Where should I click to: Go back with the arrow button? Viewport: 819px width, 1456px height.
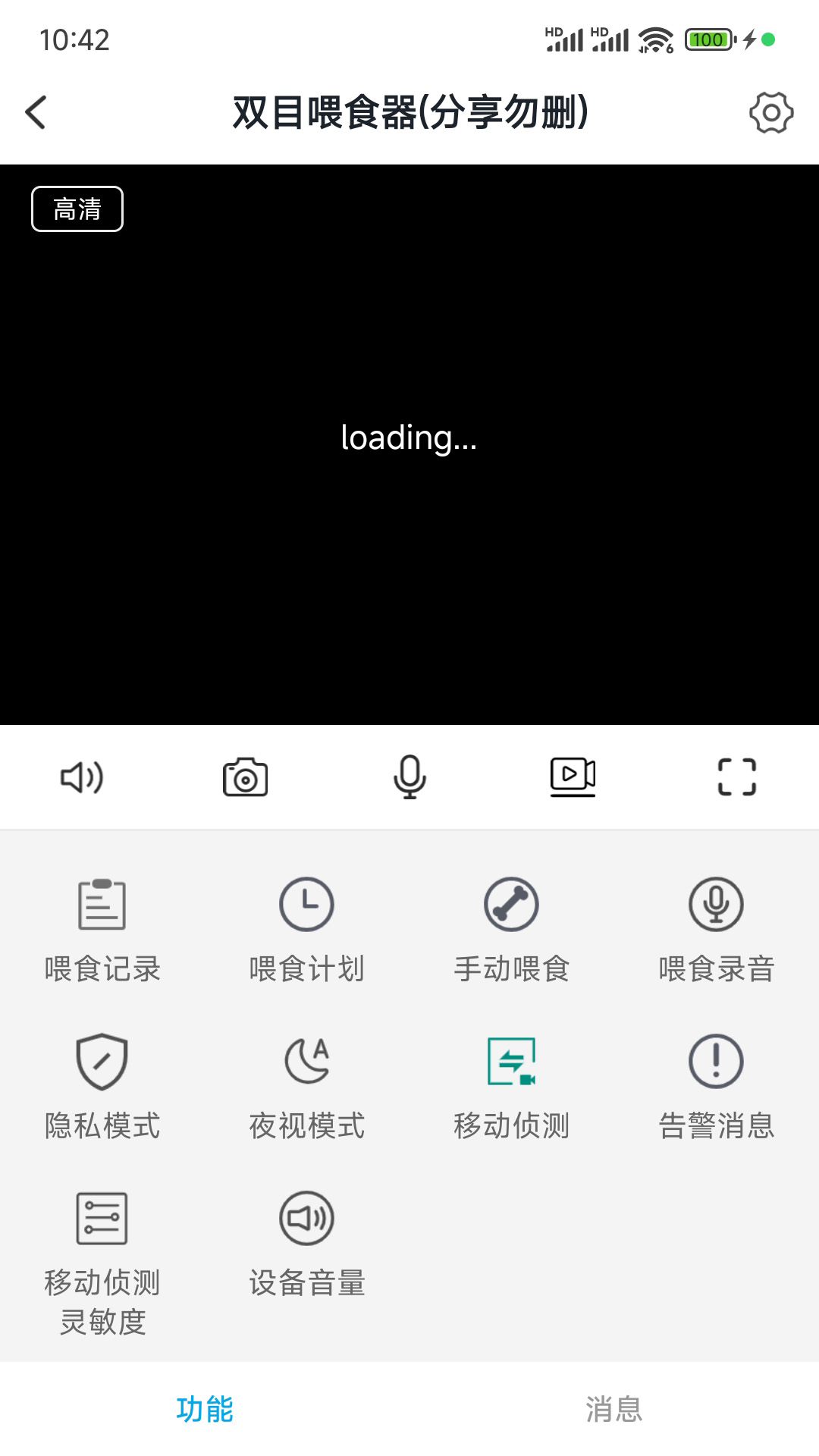pyautogui.click(x=34, y=111)
